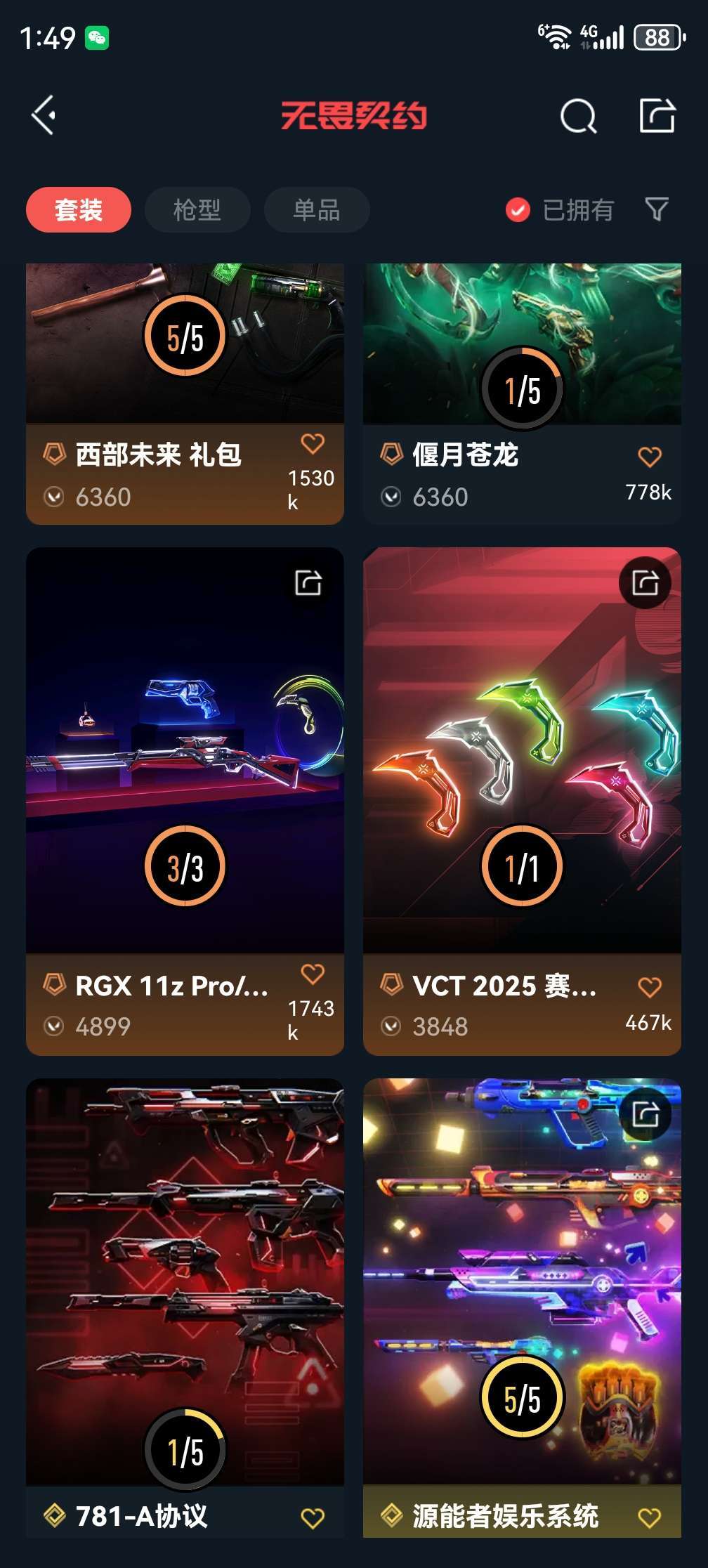Favorite the 偃月苍龙 bundle
This screenshot has height=1568, width=708.
[650, 457]
